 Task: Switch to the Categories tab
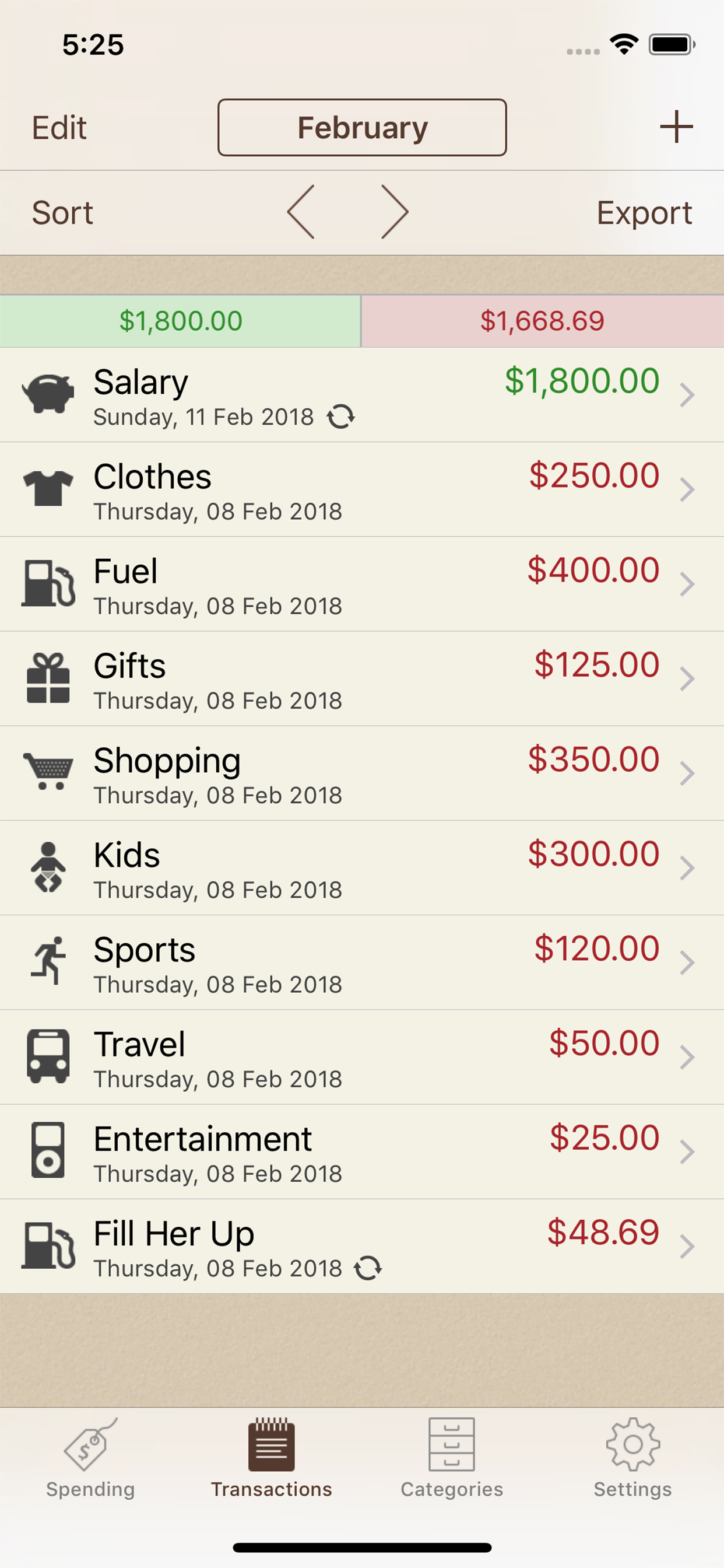[x=452, y=1458]
